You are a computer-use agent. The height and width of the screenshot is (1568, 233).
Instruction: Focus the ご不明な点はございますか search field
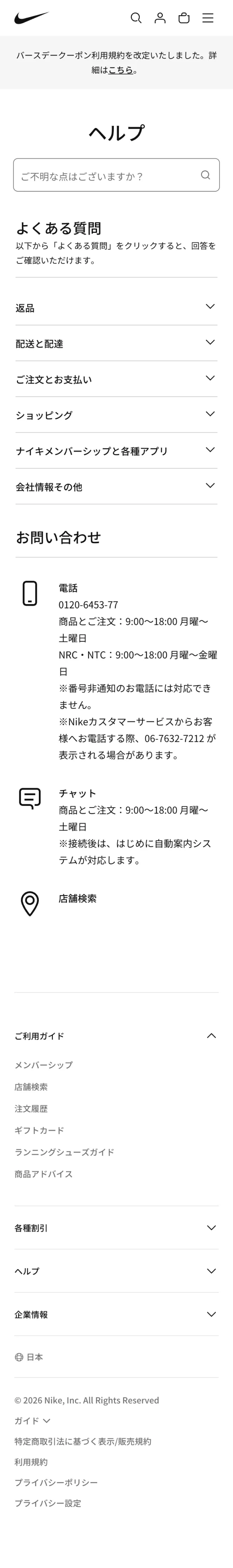click(107, 176)
